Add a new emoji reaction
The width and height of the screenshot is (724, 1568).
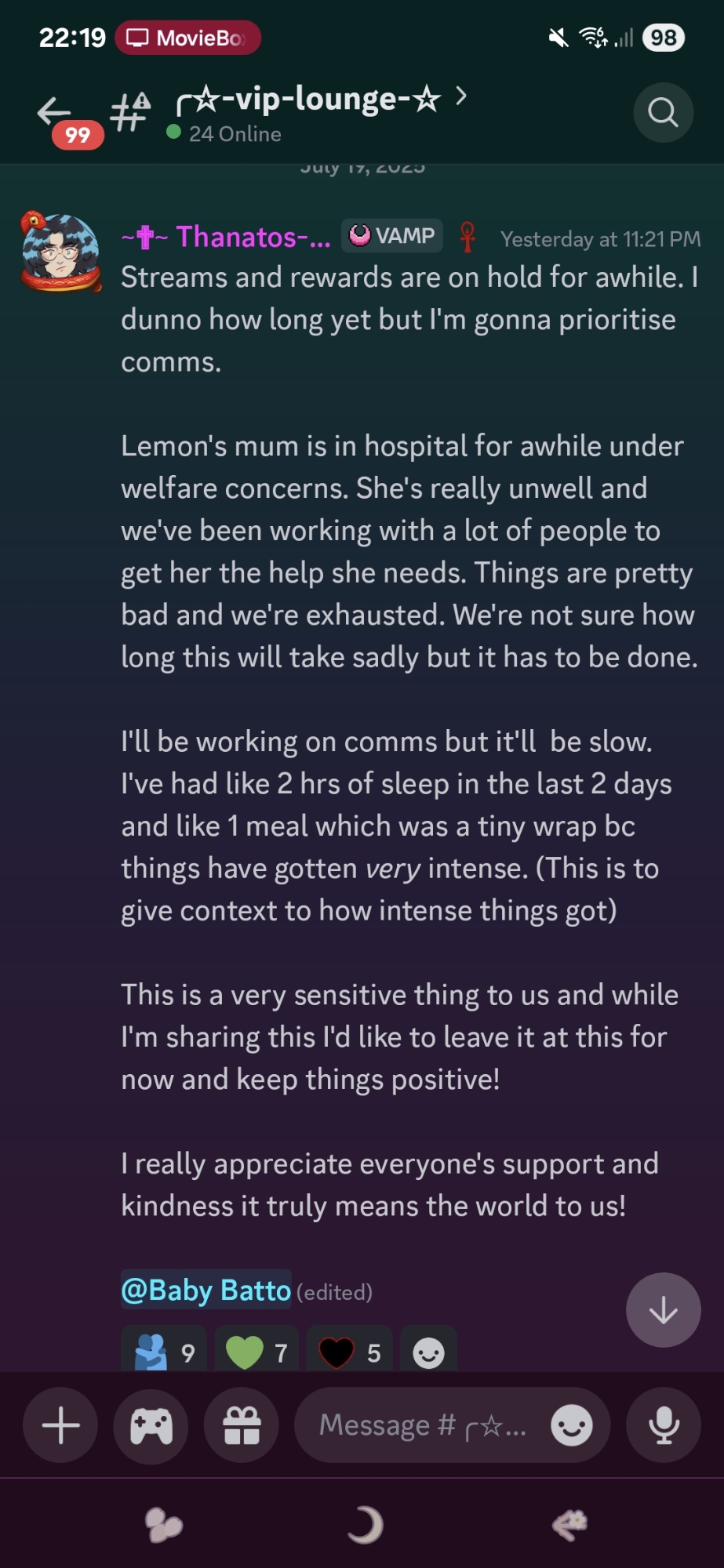(428, 1352)
